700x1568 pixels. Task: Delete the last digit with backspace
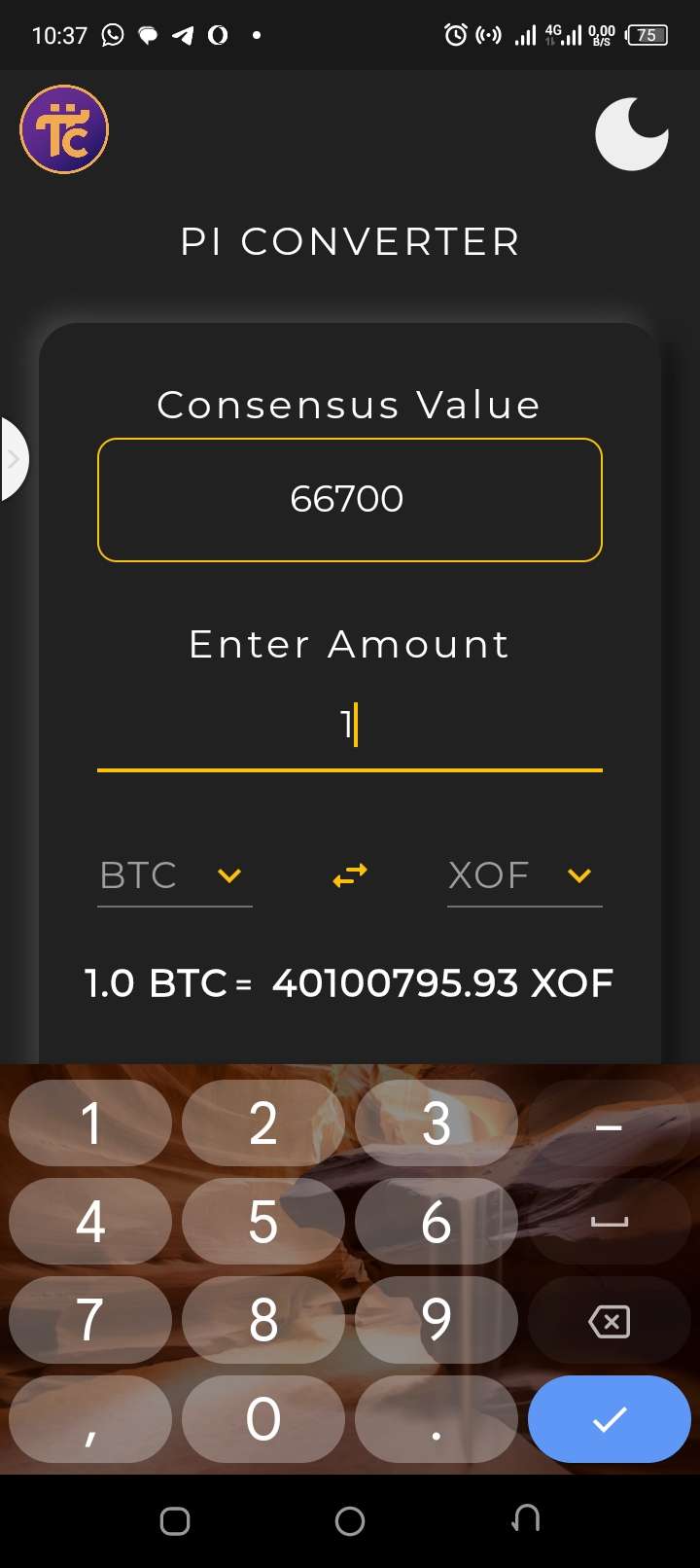[609, 1321]
